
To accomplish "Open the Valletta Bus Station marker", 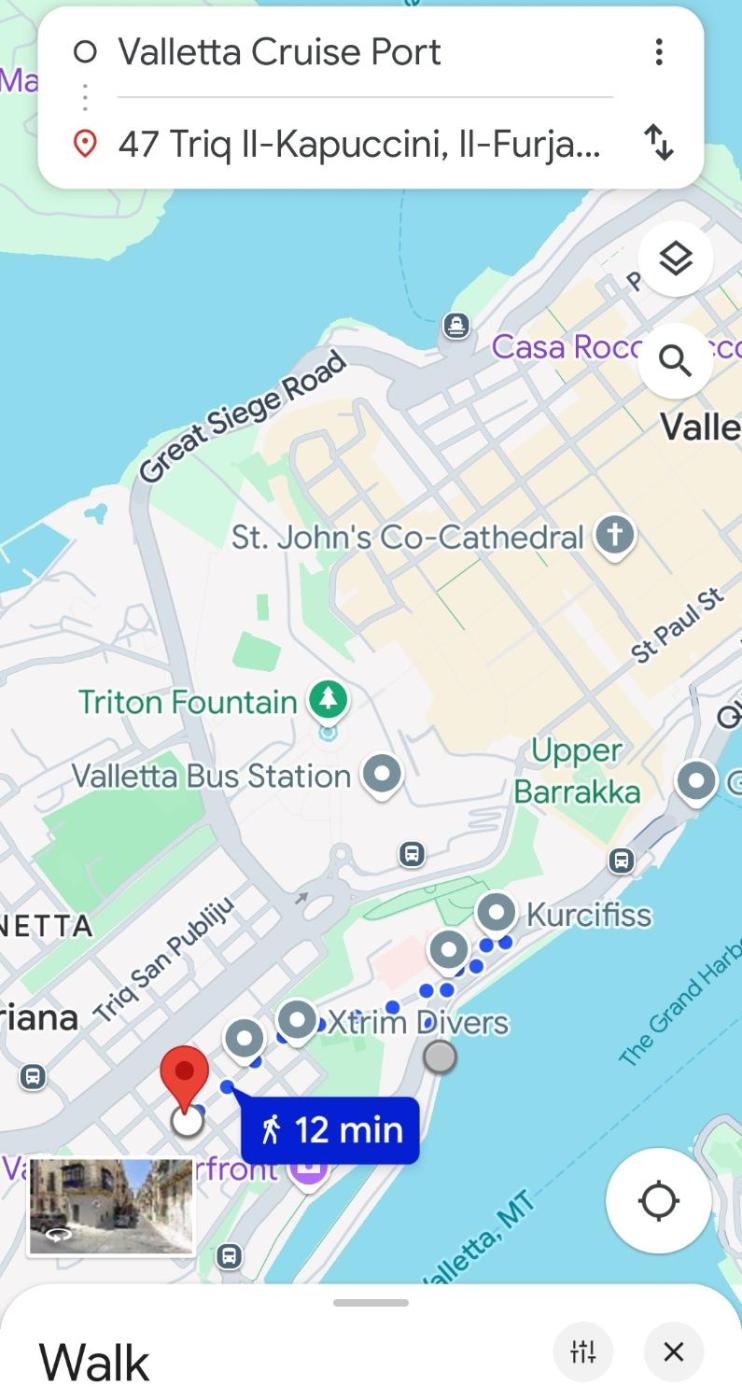I will coord(380,773).
